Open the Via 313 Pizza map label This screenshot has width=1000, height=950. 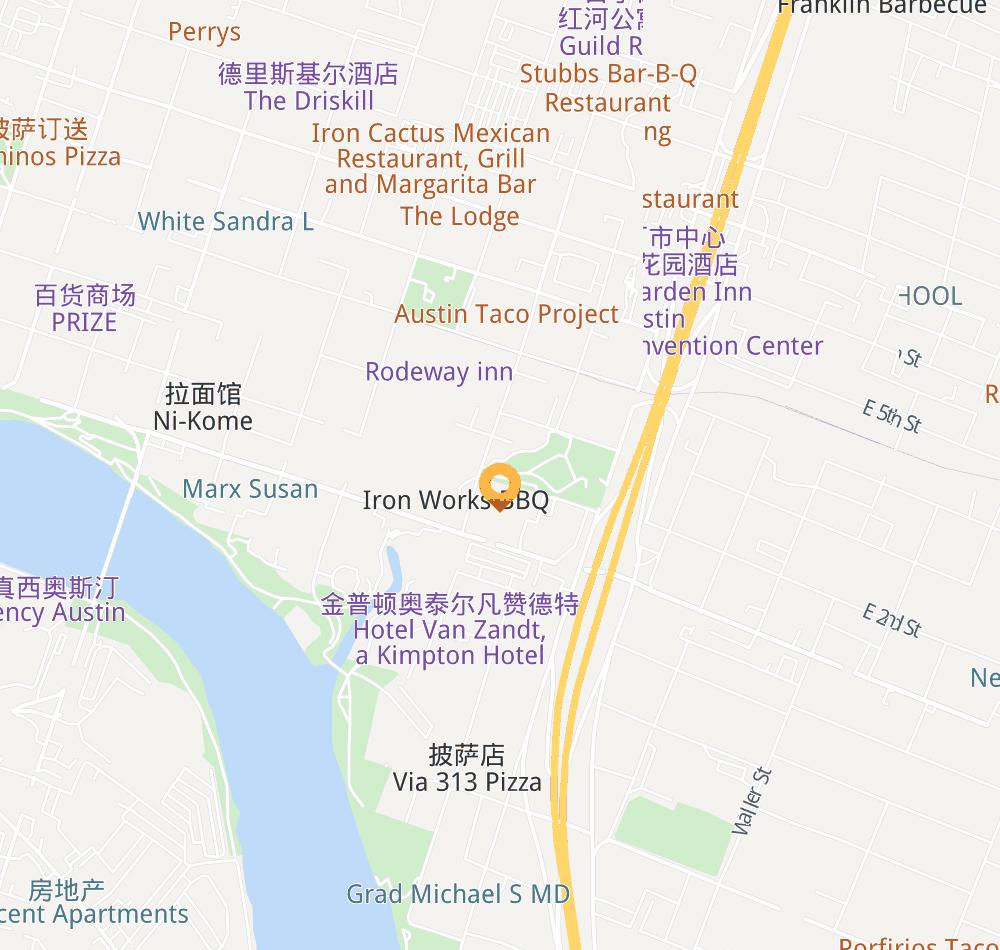466,782
